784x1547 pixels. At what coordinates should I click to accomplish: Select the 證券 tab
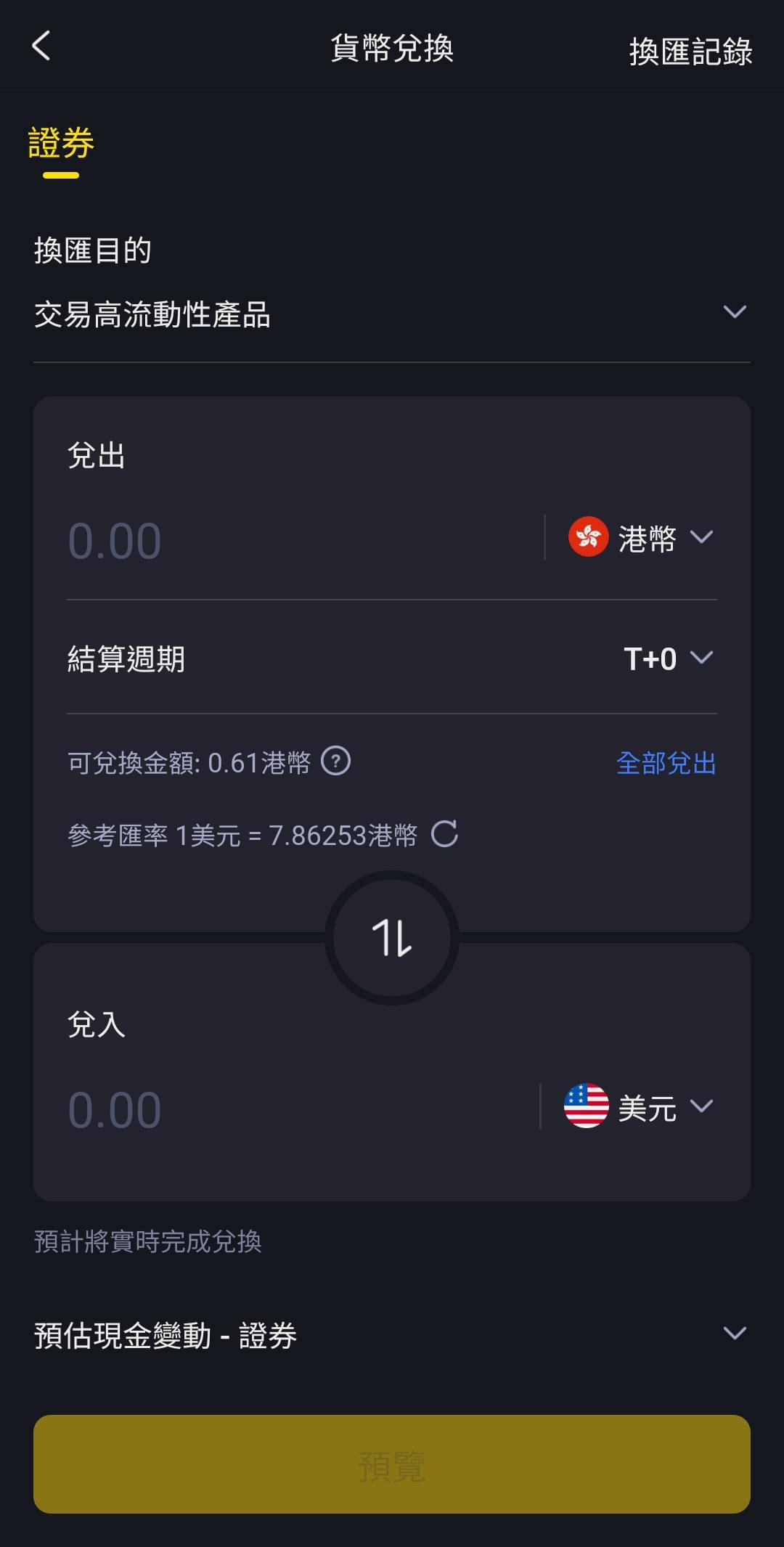click(61, 143)
